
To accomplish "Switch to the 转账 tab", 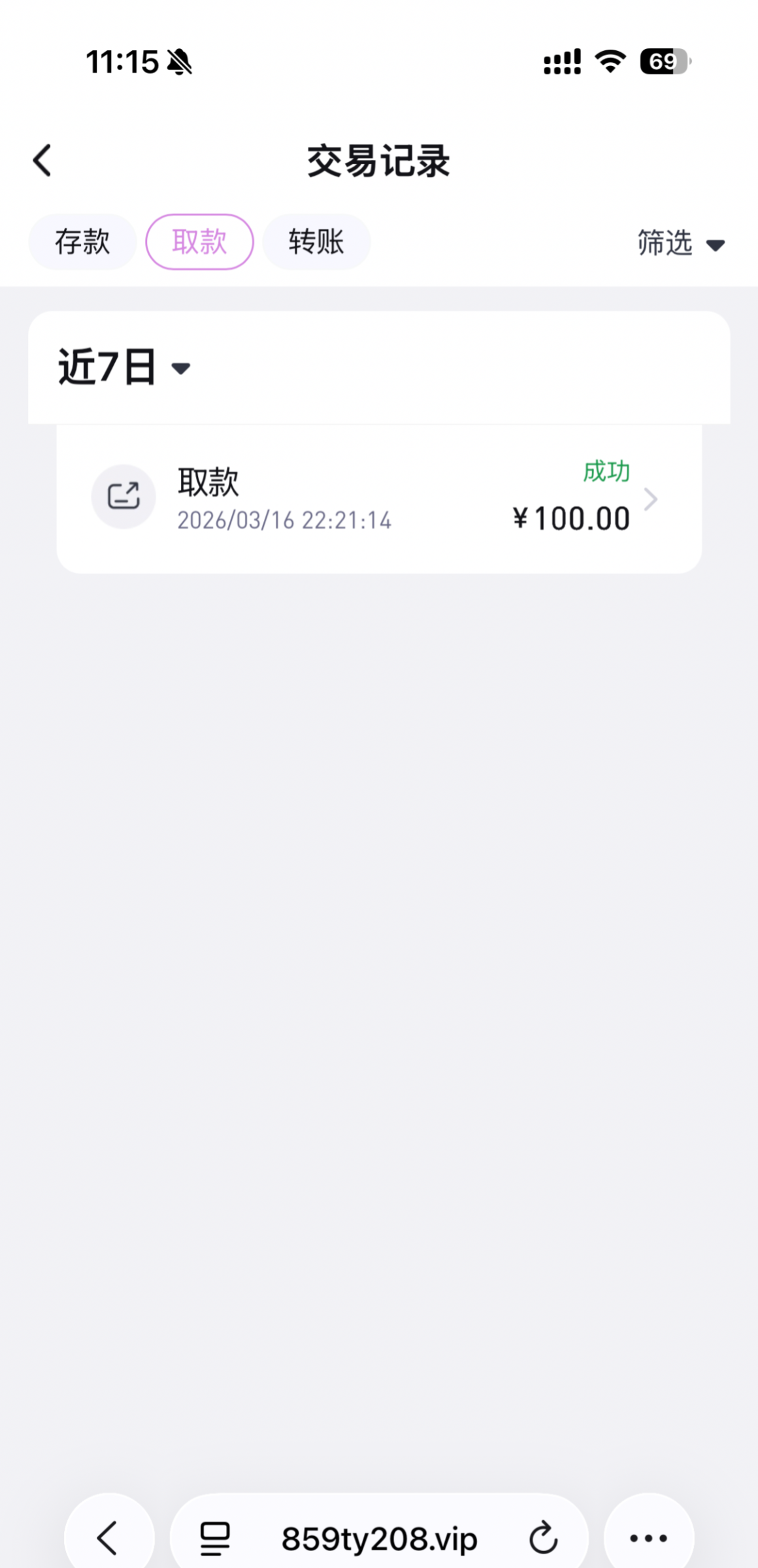I will tap(316, 242).
